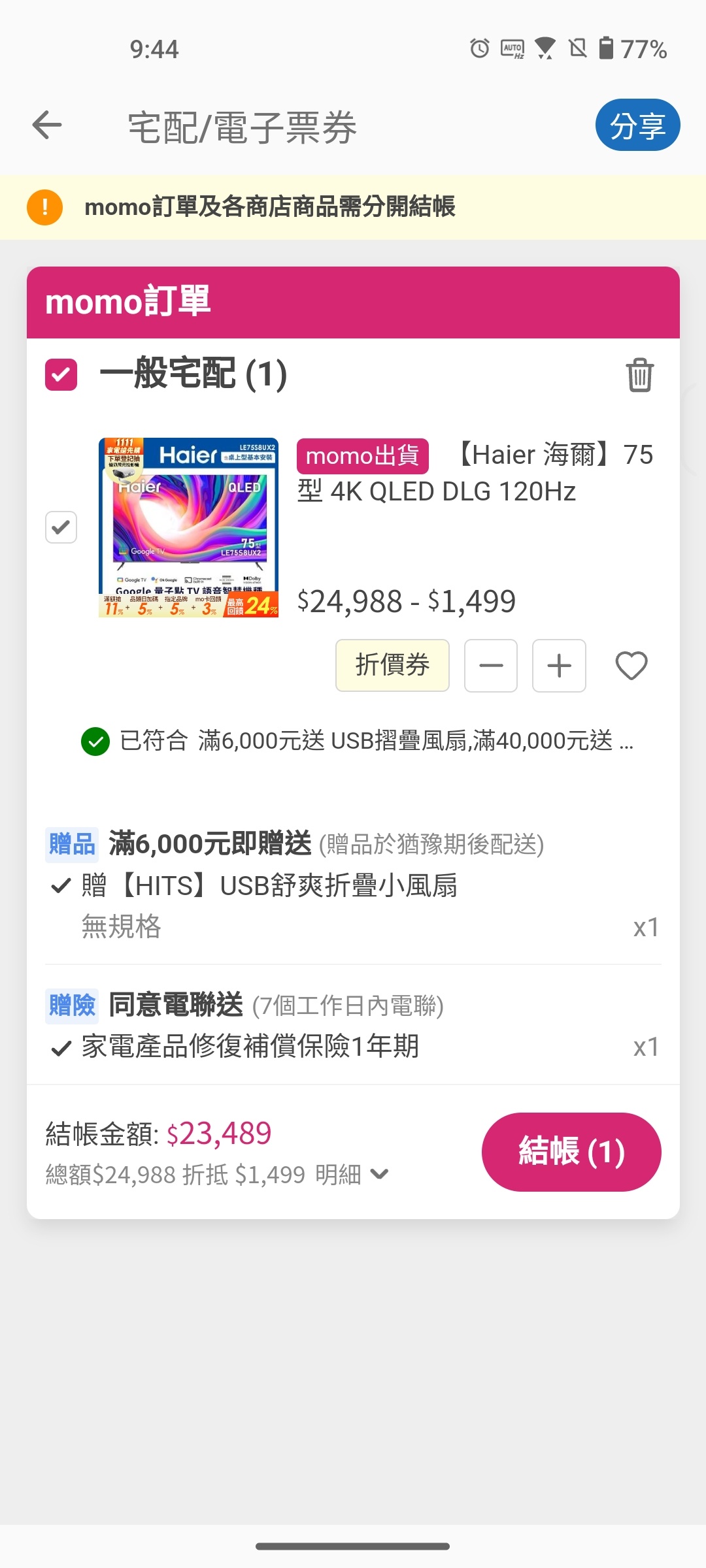
Task: Toggle the 一般宅配 group checkbox
Action: click(61, 374)
